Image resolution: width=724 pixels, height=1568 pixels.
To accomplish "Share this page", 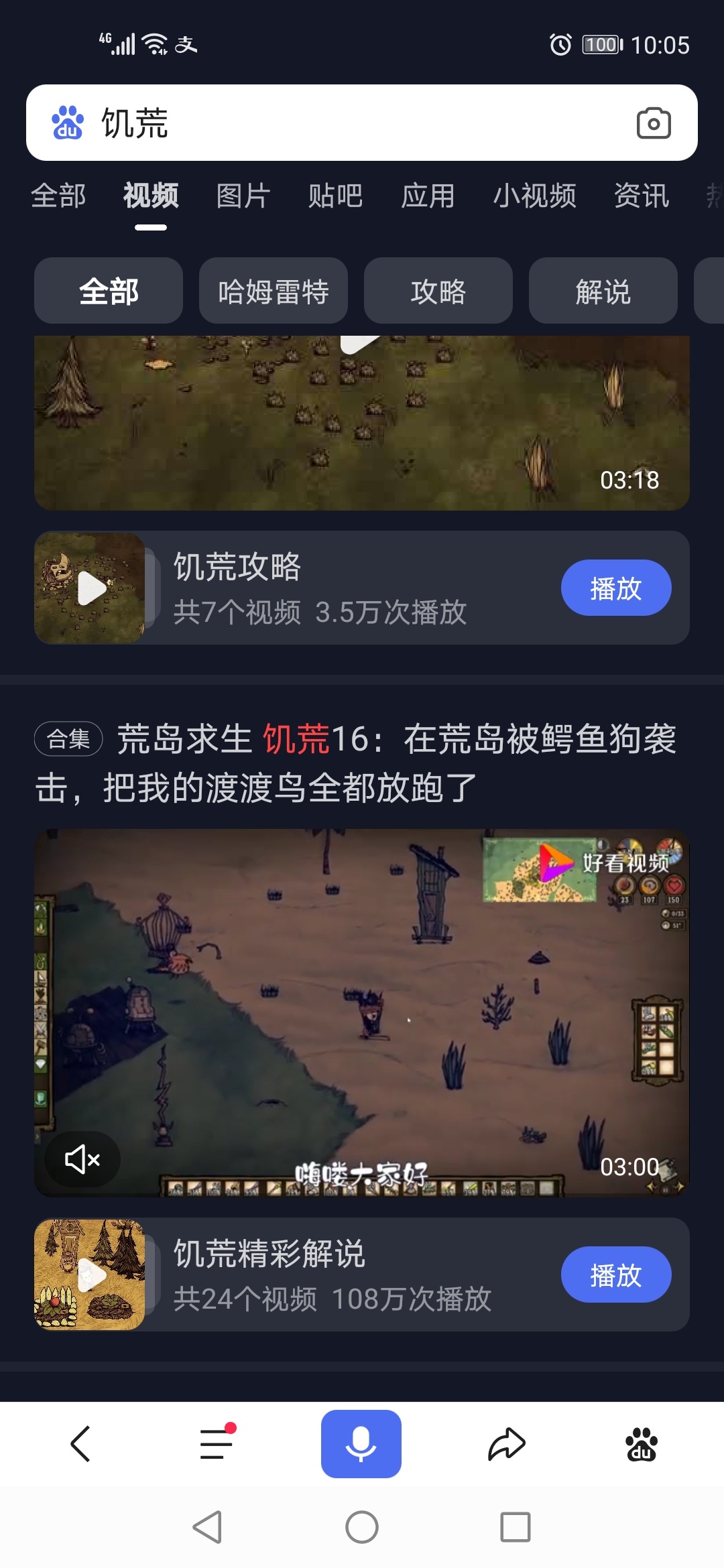I will tap(507, 1443).
